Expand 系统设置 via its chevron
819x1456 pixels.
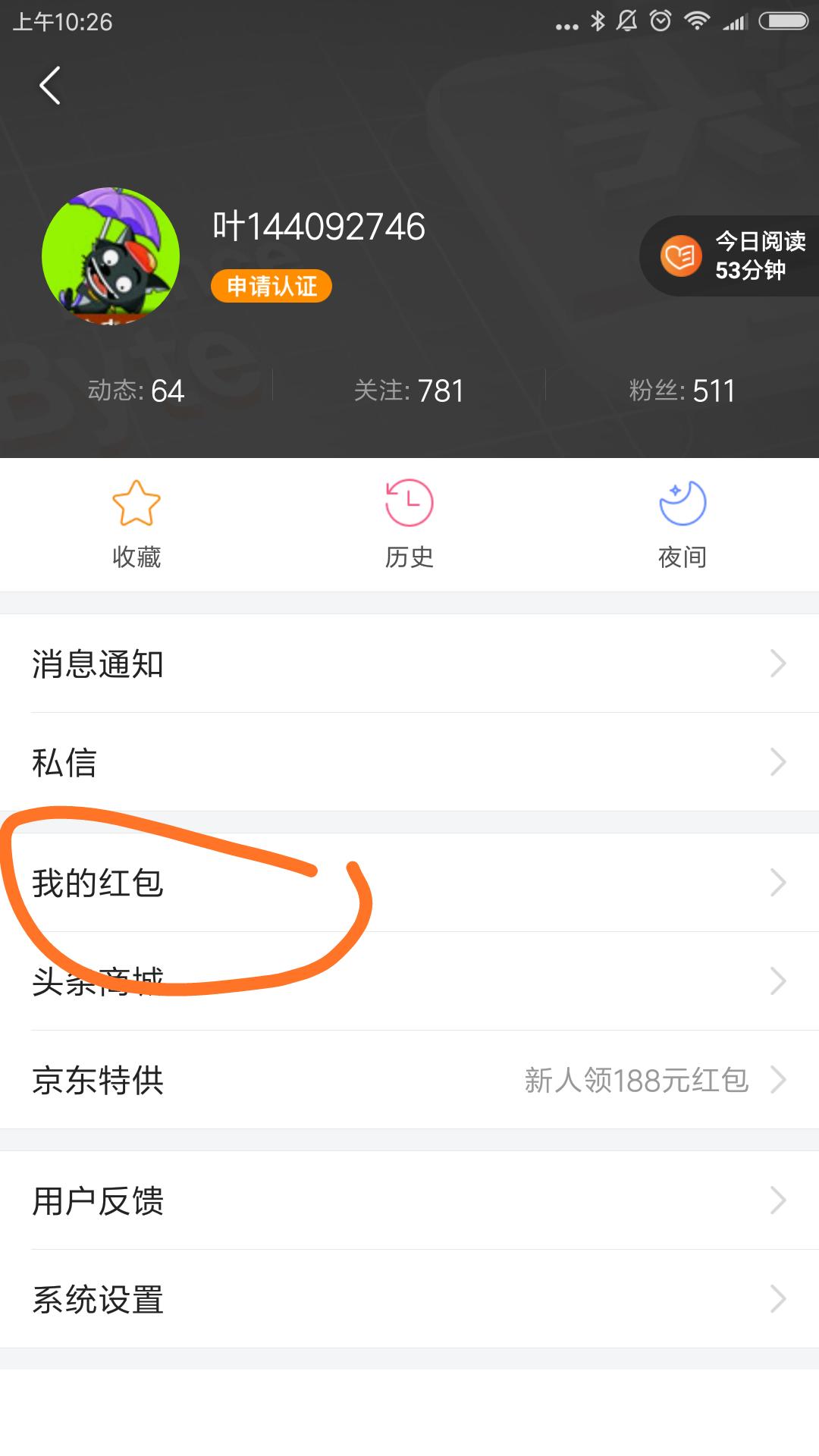(778, 1301)
